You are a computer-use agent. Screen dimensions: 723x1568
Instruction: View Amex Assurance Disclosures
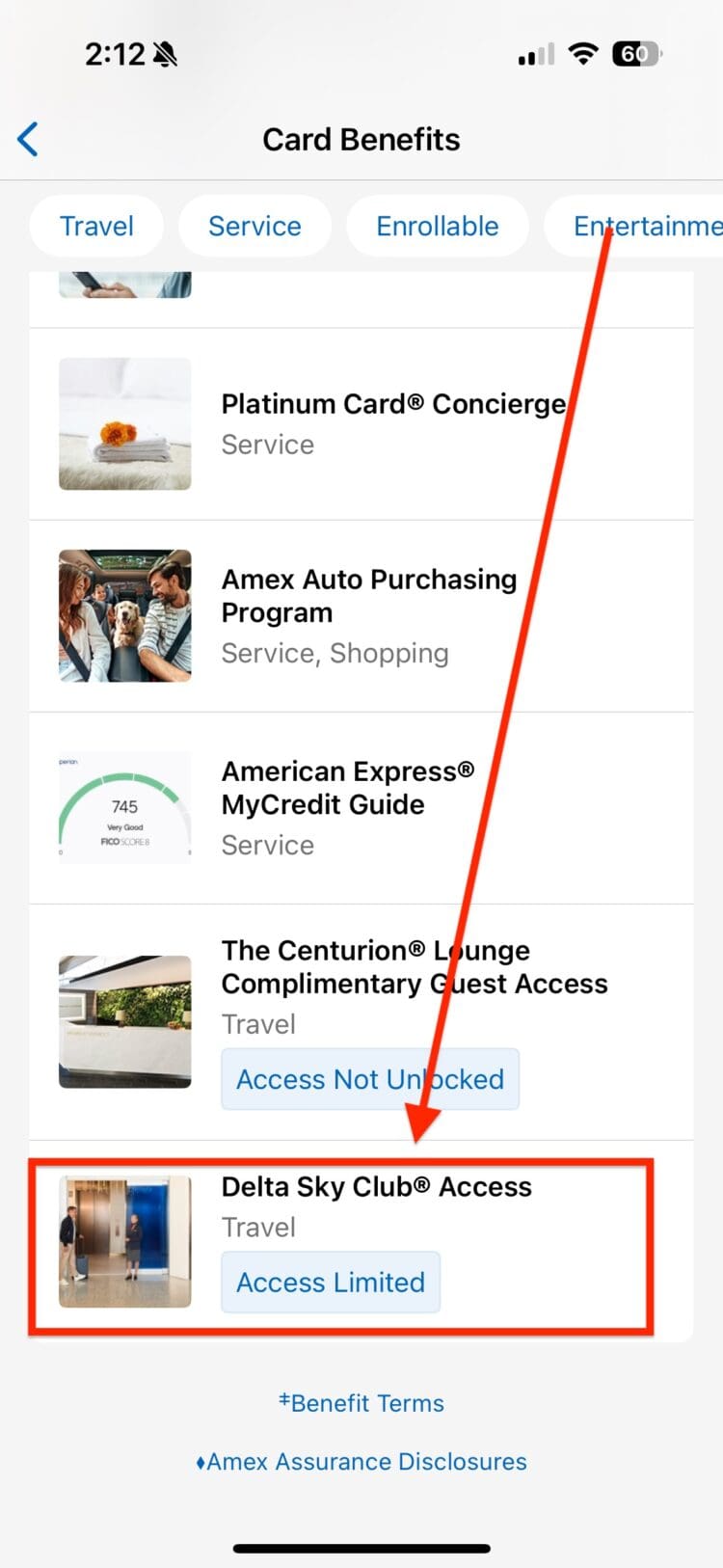click(361, 1462)
